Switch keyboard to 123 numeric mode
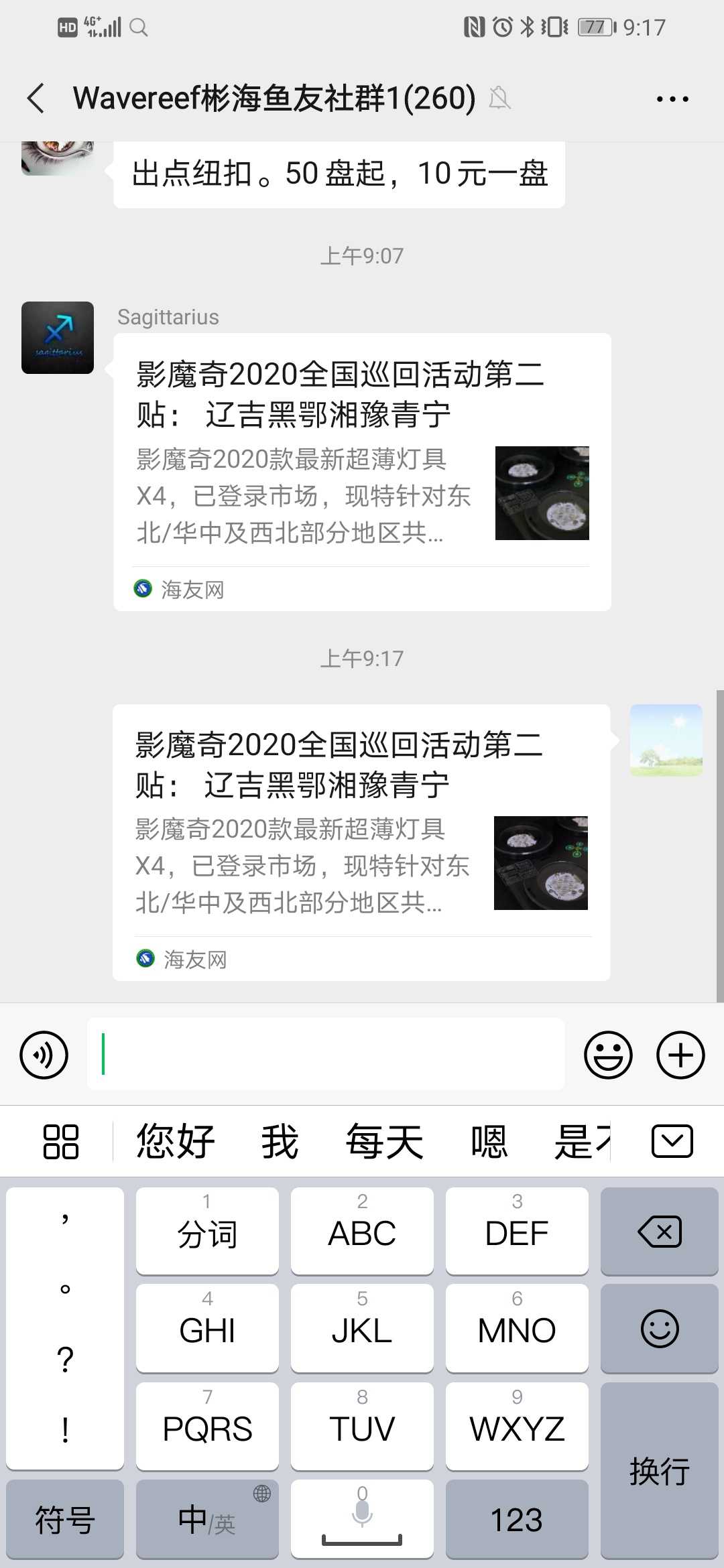 (x=517, y=1519)
